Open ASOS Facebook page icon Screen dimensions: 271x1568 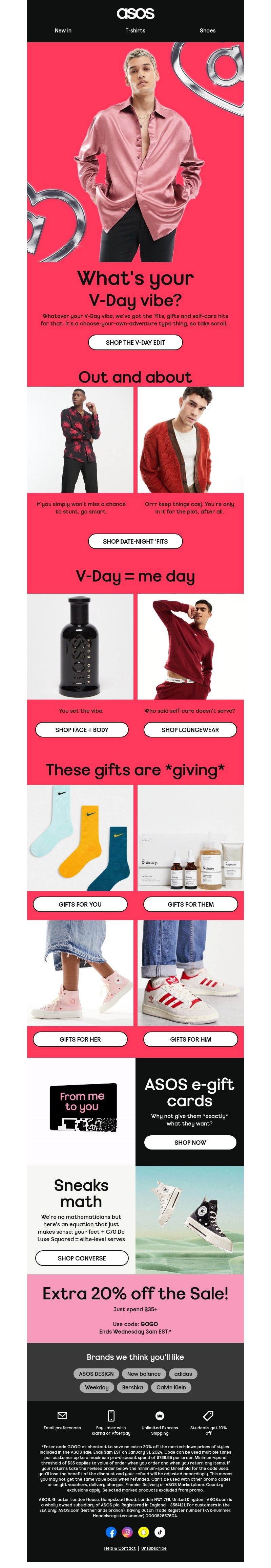(111, 1532)
